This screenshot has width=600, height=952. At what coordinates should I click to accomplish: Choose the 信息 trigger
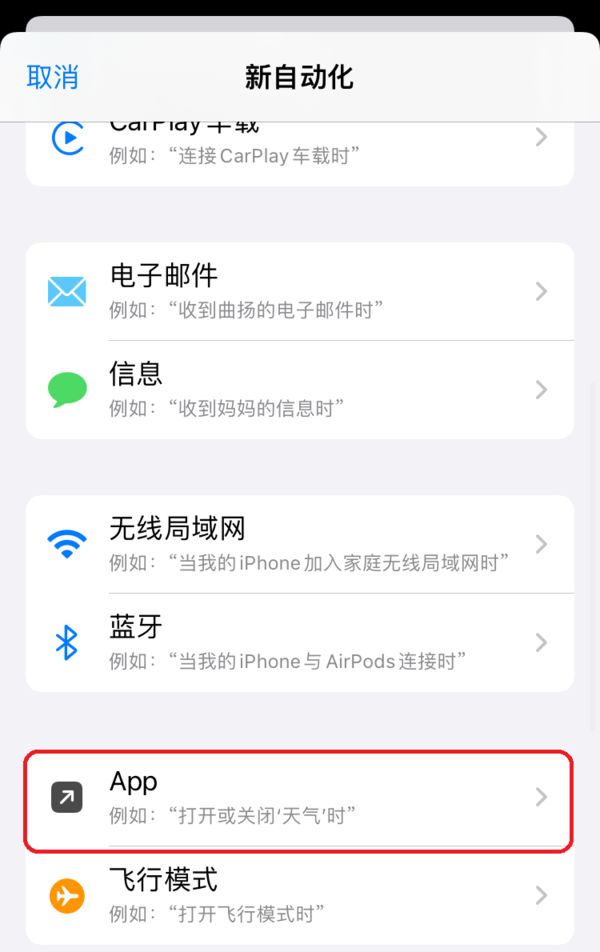[300, 389]
